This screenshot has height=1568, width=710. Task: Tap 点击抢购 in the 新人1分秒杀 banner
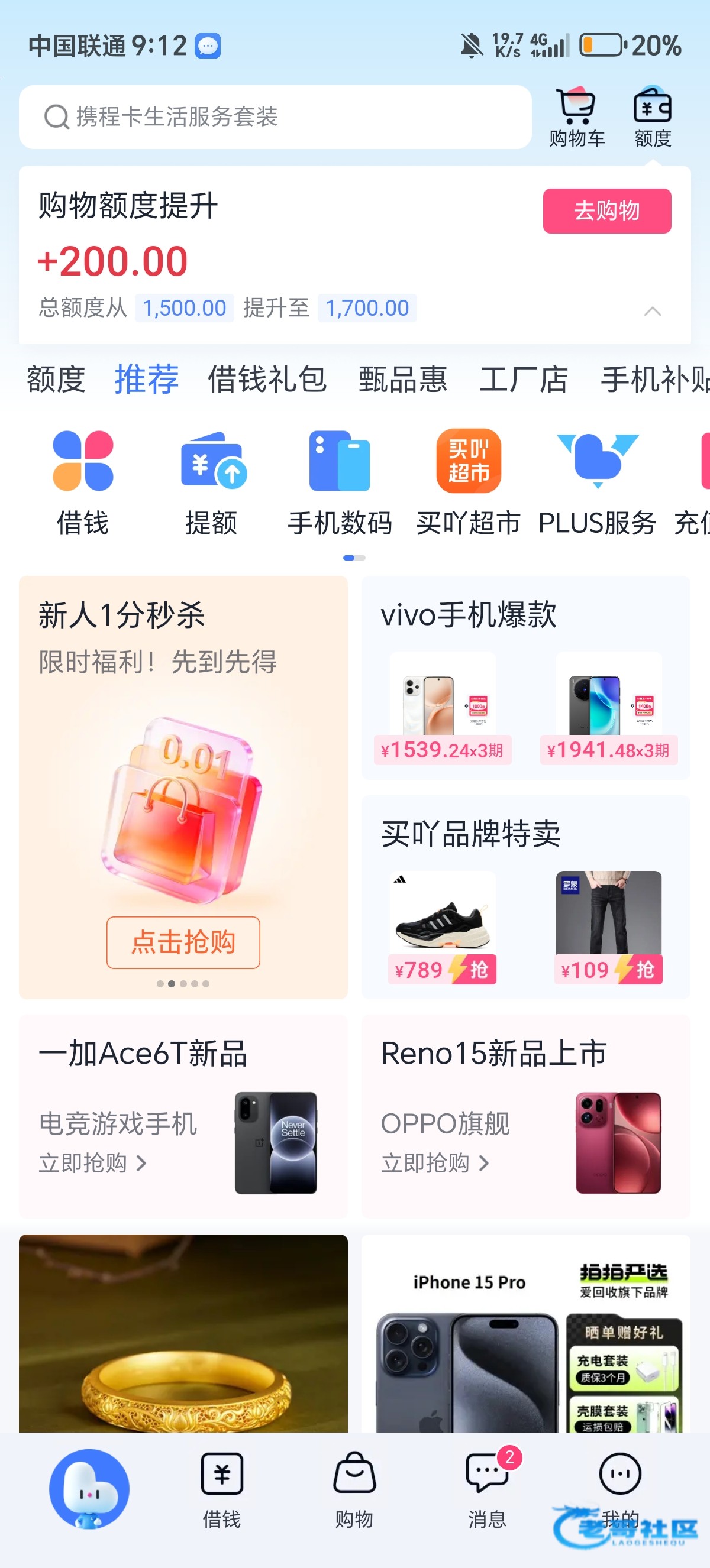pyautogui.click(x=183, y=942)
